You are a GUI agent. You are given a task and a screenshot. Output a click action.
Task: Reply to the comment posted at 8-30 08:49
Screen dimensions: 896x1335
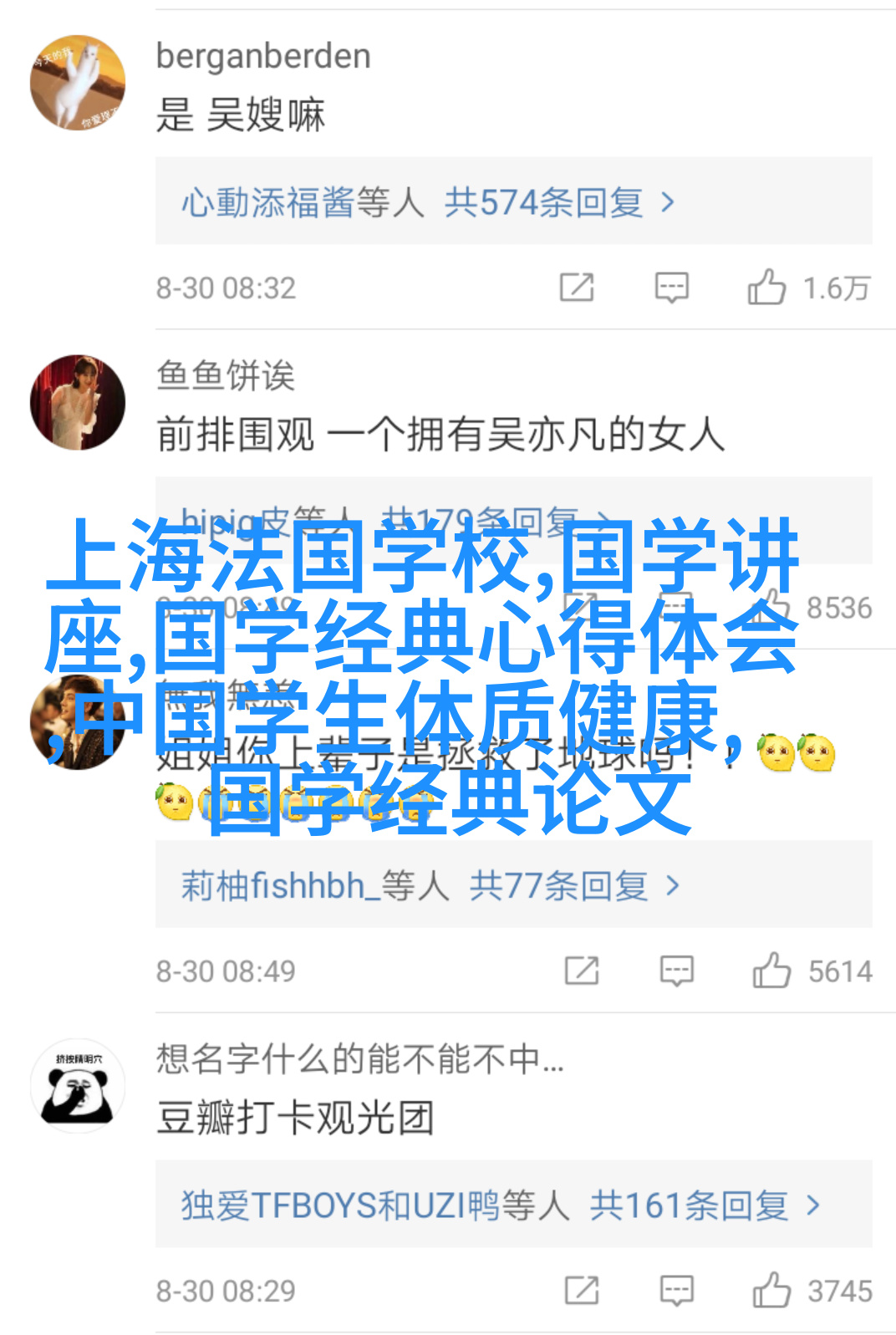click(676, 971)
